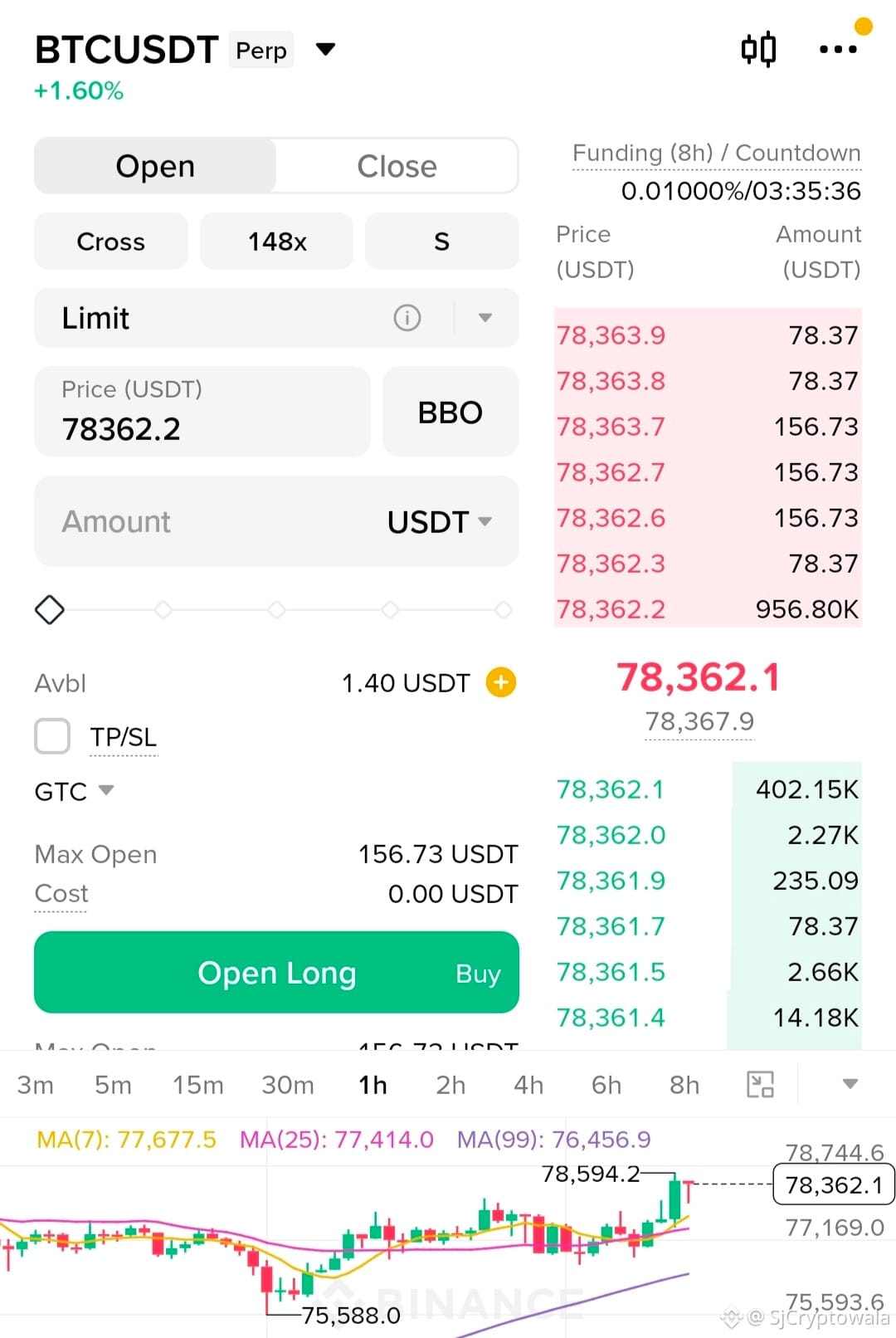The width and height of the screenshot is (896, 1338).
Task: Open the GTC time-in-force dropdown
Action: click(73, 791)
